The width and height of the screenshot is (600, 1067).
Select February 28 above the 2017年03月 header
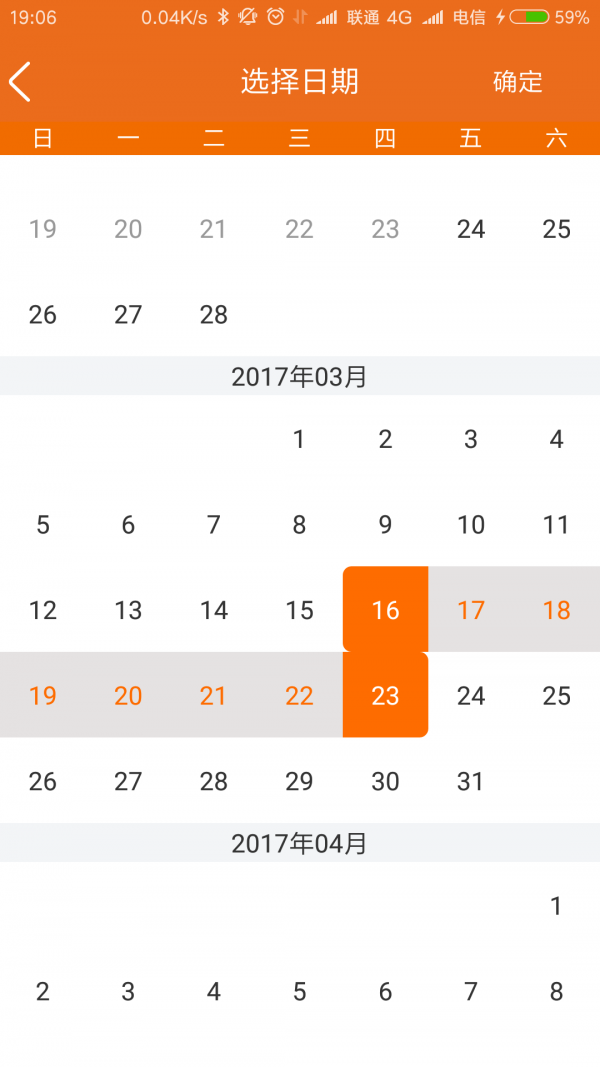214,315
